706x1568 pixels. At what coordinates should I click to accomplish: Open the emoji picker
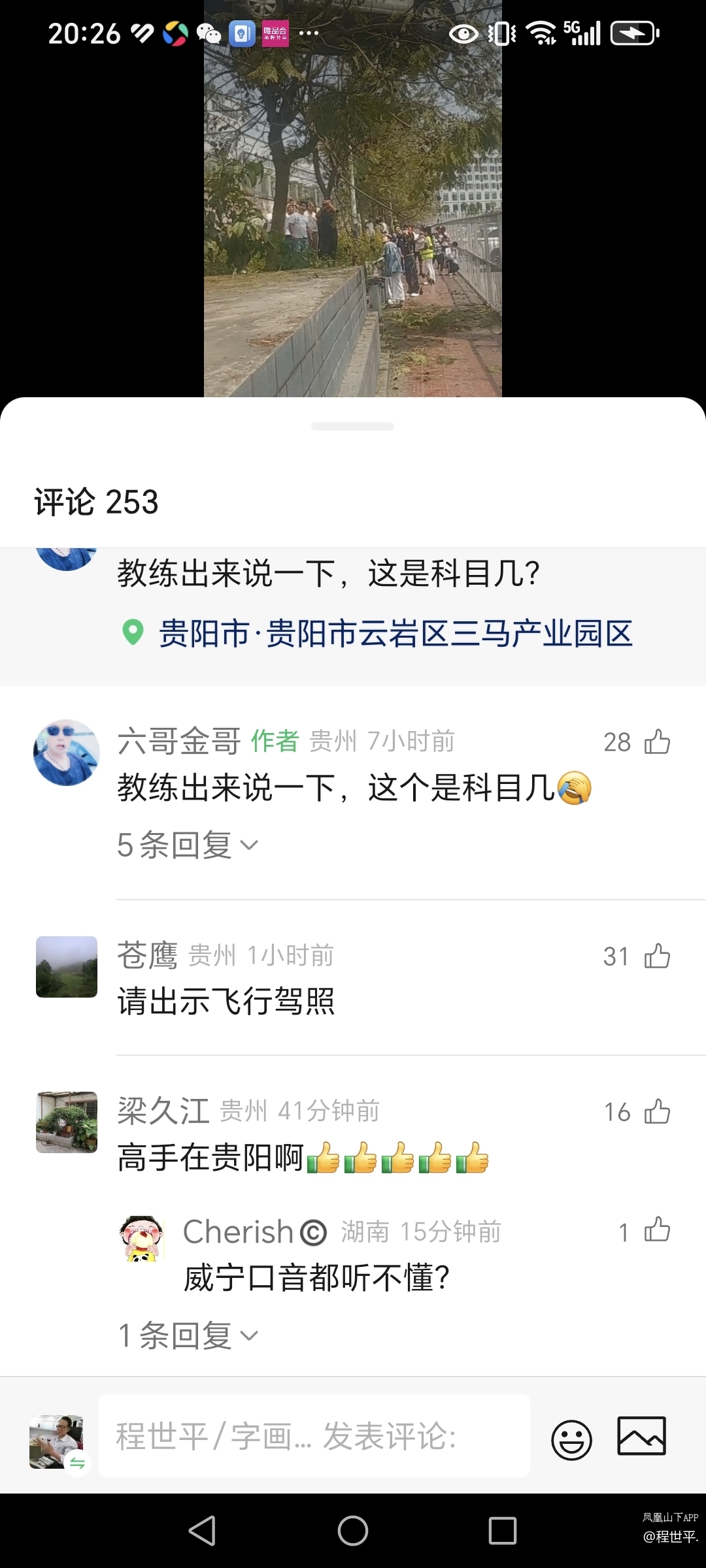pyautogui.click(x=571, y=1439)
